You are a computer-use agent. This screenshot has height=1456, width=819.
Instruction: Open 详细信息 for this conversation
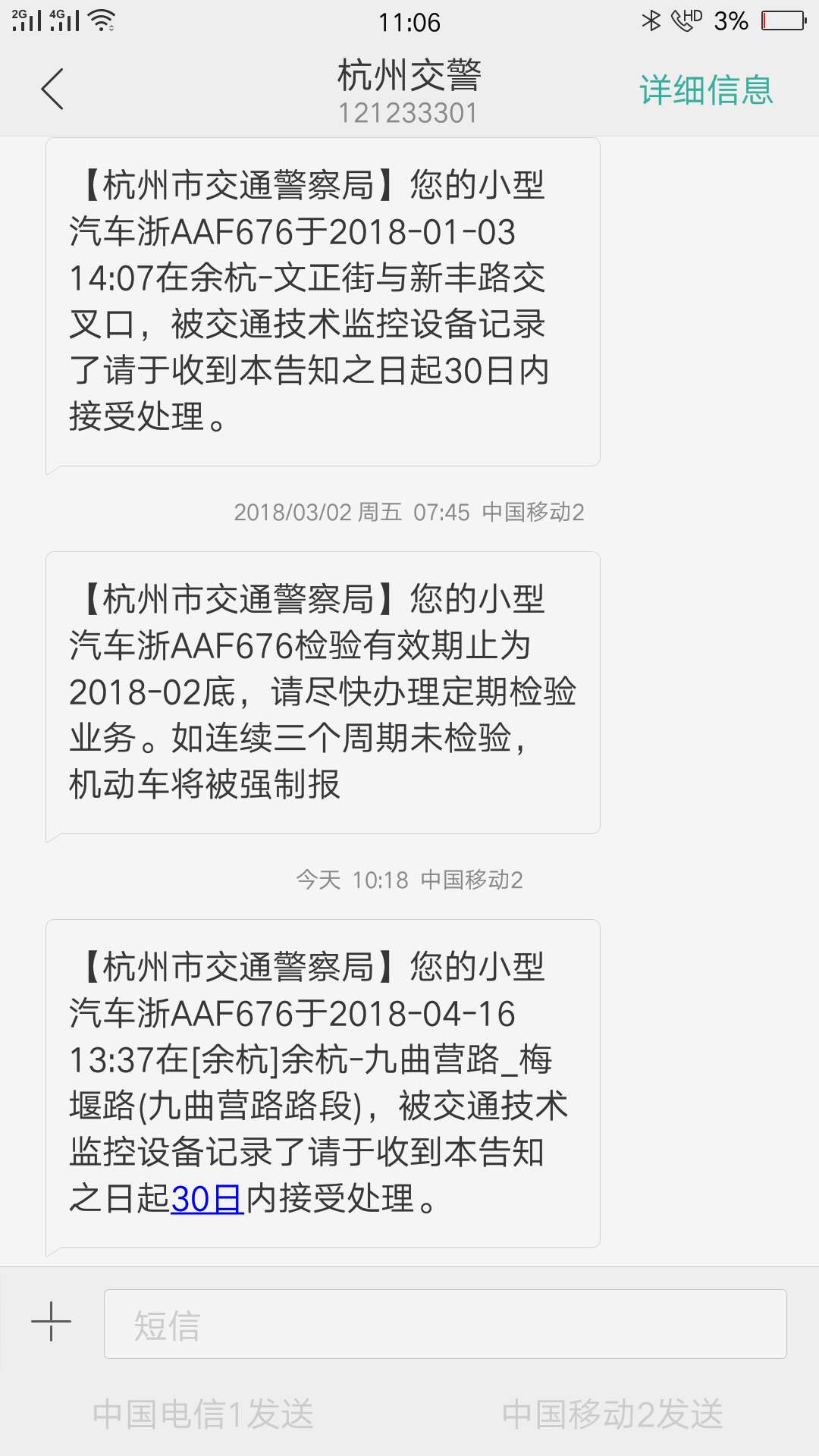point(706,91)
